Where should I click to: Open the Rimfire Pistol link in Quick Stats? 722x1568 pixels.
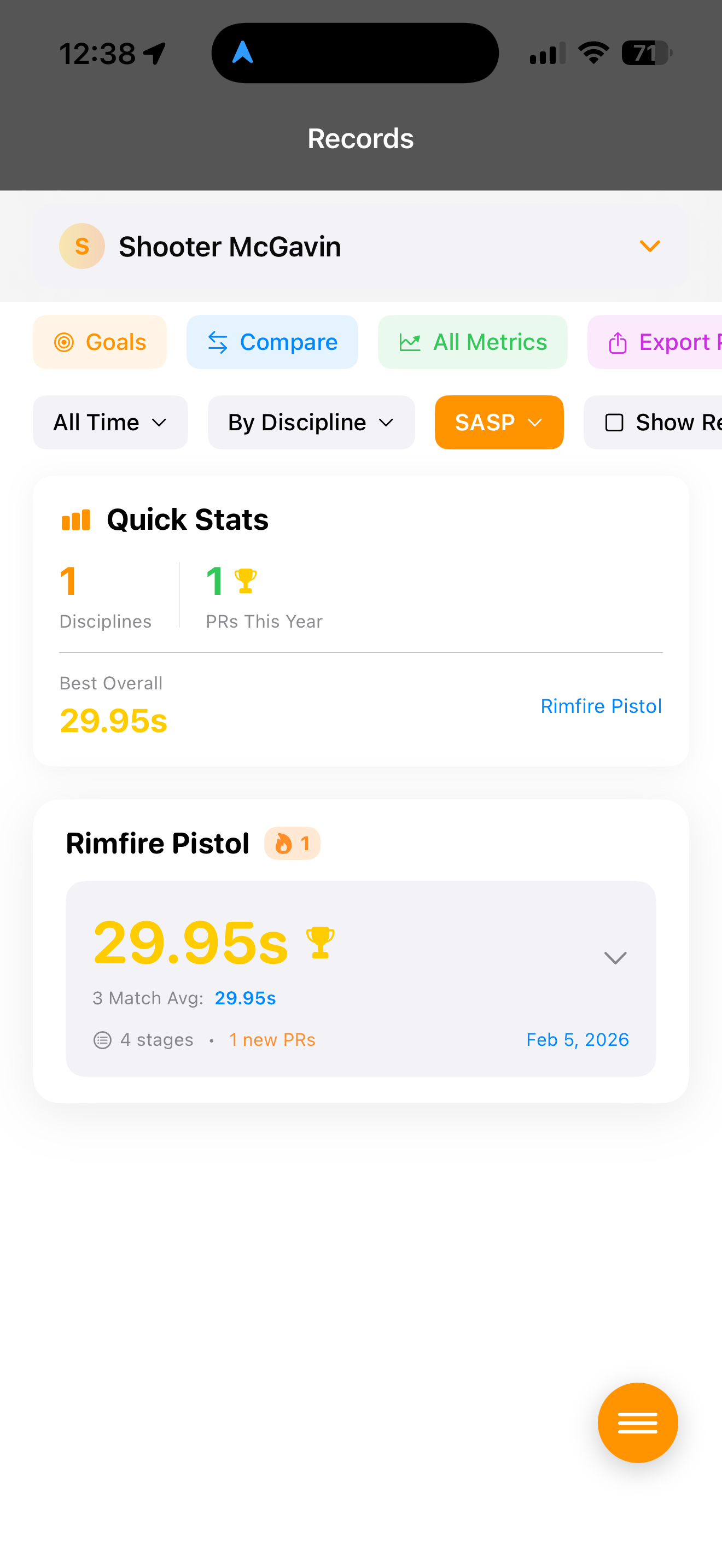601,705
